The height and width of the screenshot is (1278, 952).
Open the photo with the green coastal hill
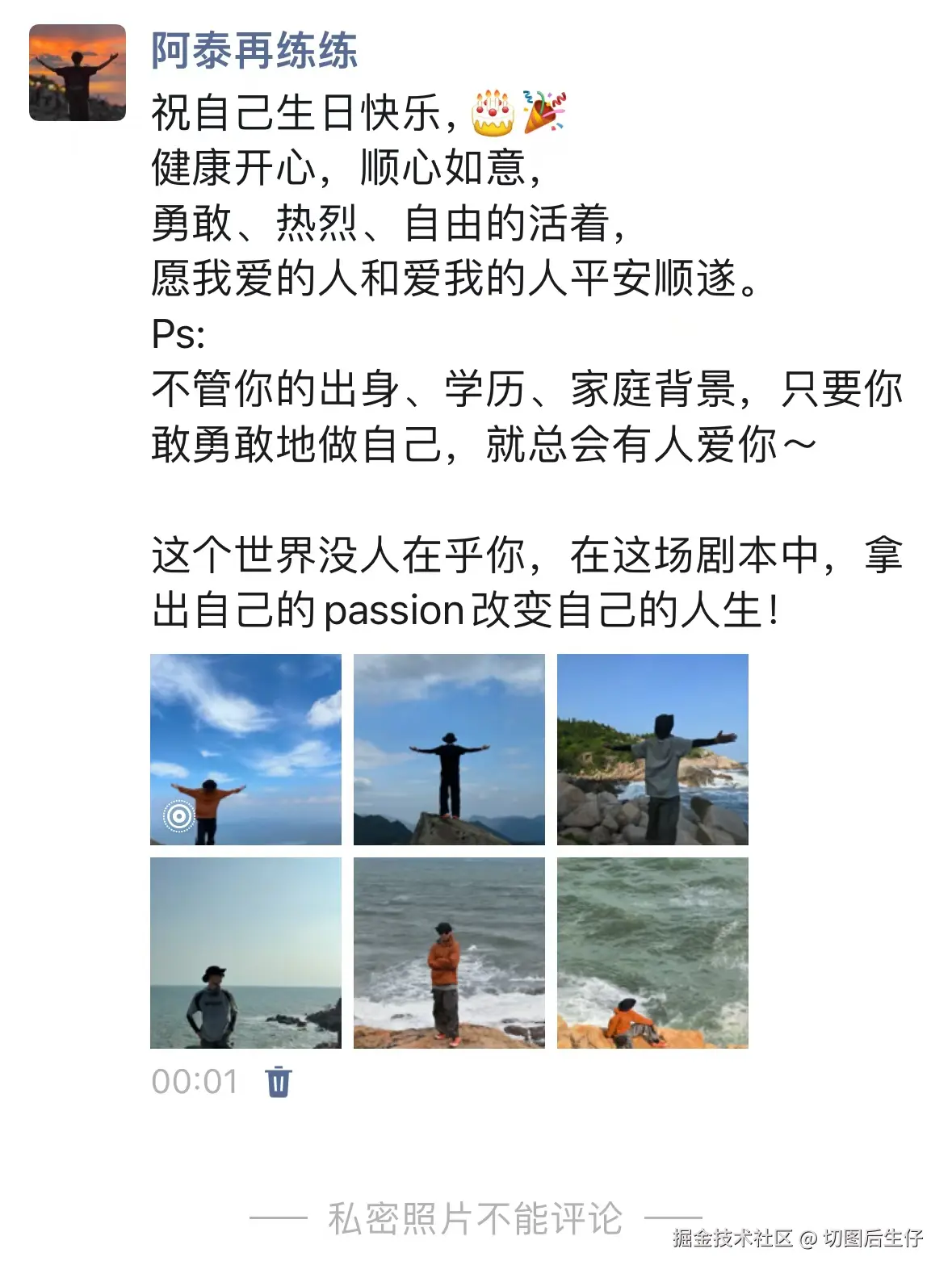tap(654, 751)
